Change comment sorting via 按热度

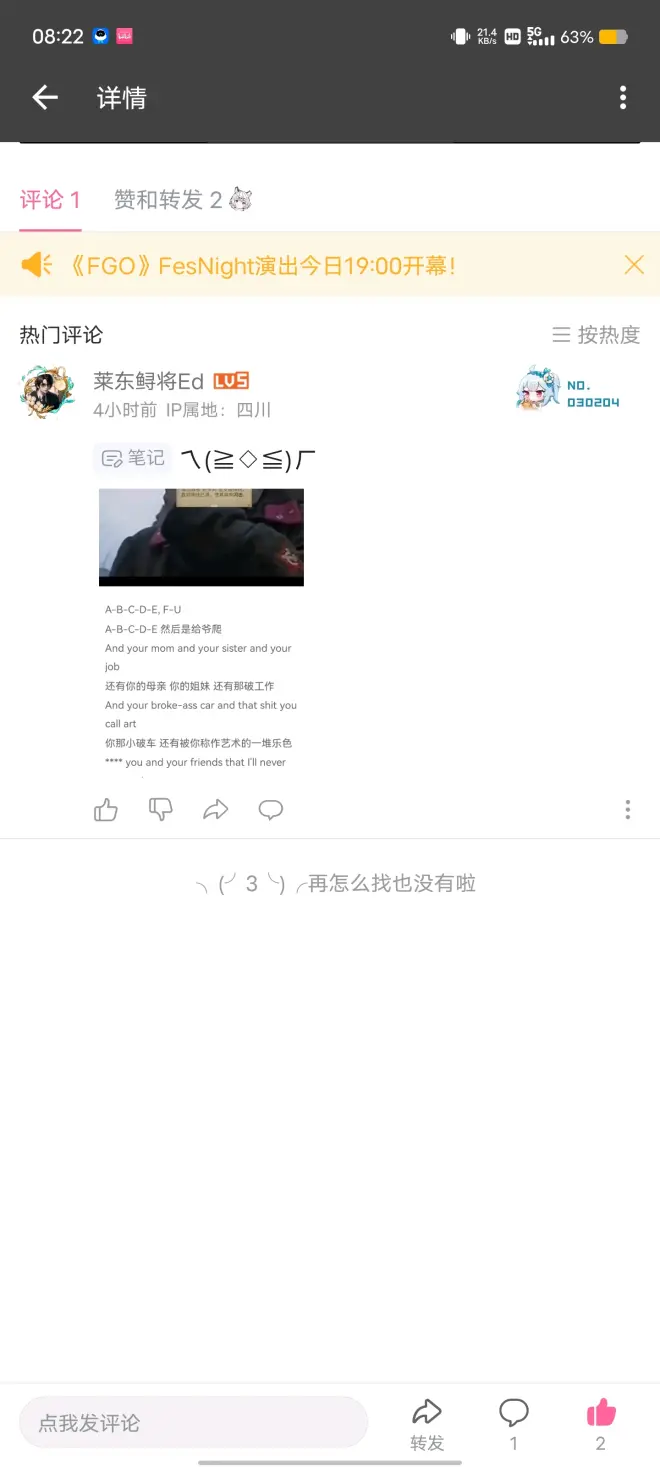596,335
